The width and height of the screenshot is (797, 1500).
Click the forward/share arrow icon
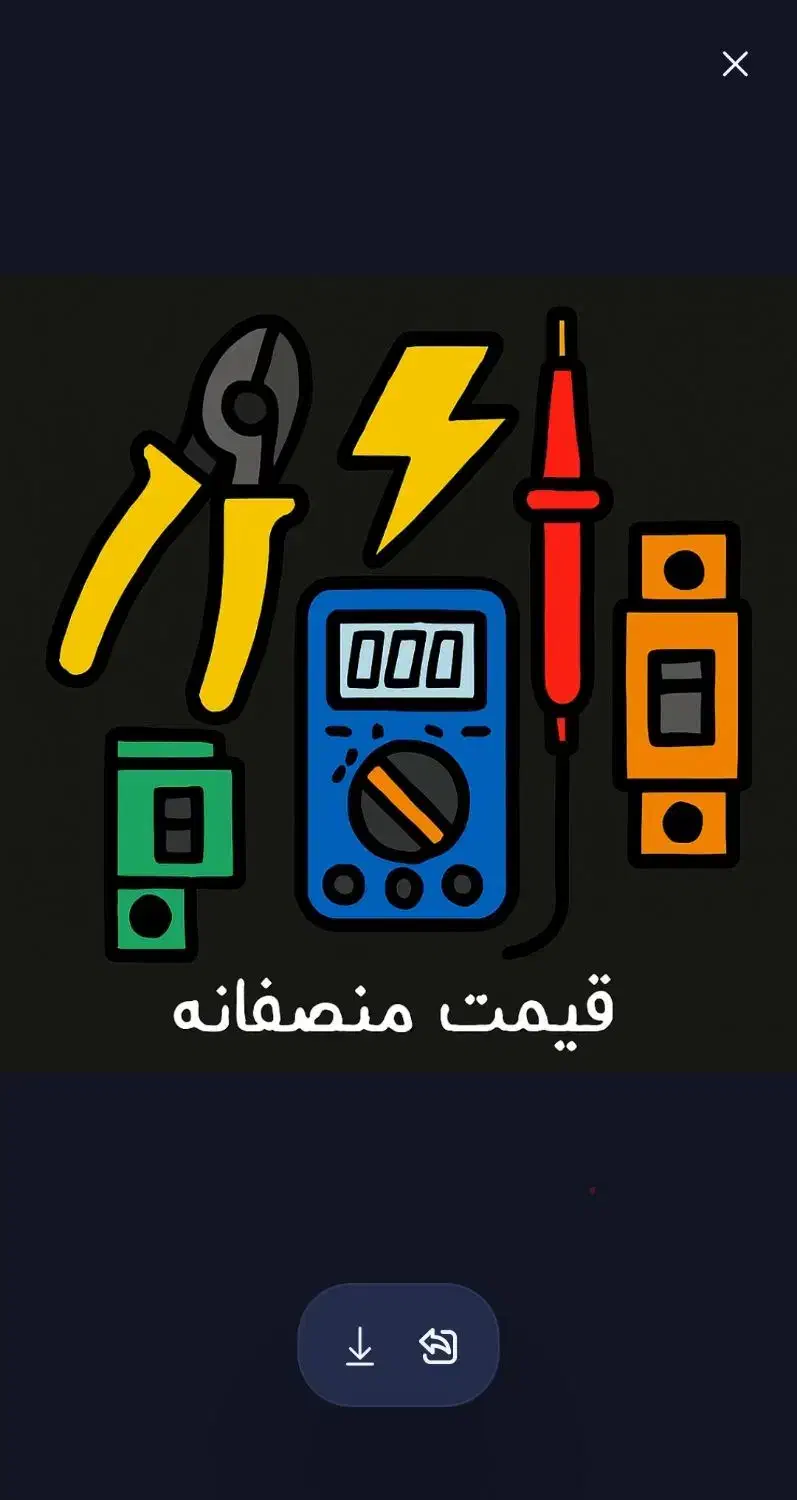click(438, 1345)
